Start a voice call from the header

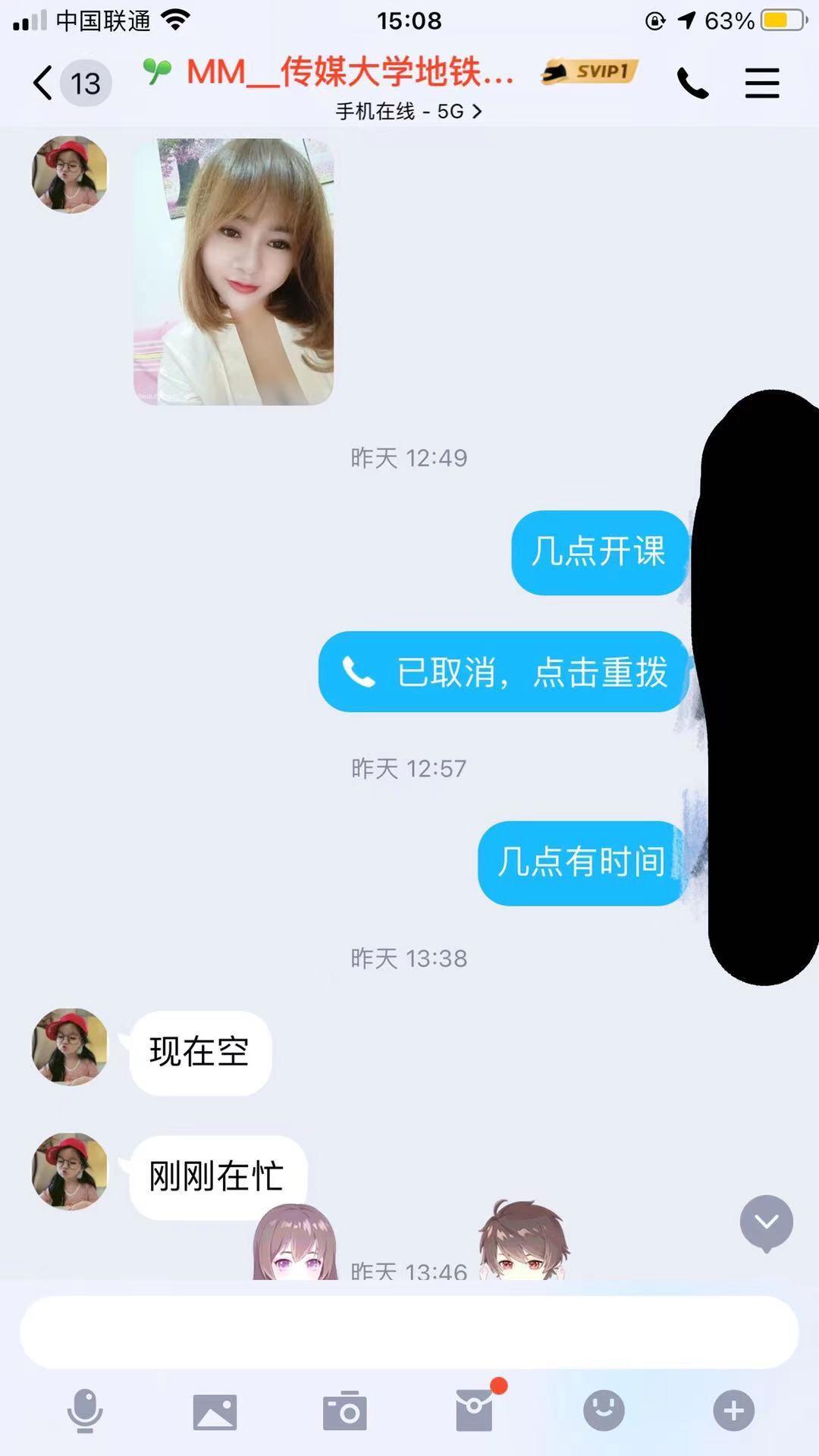(692, 83)
